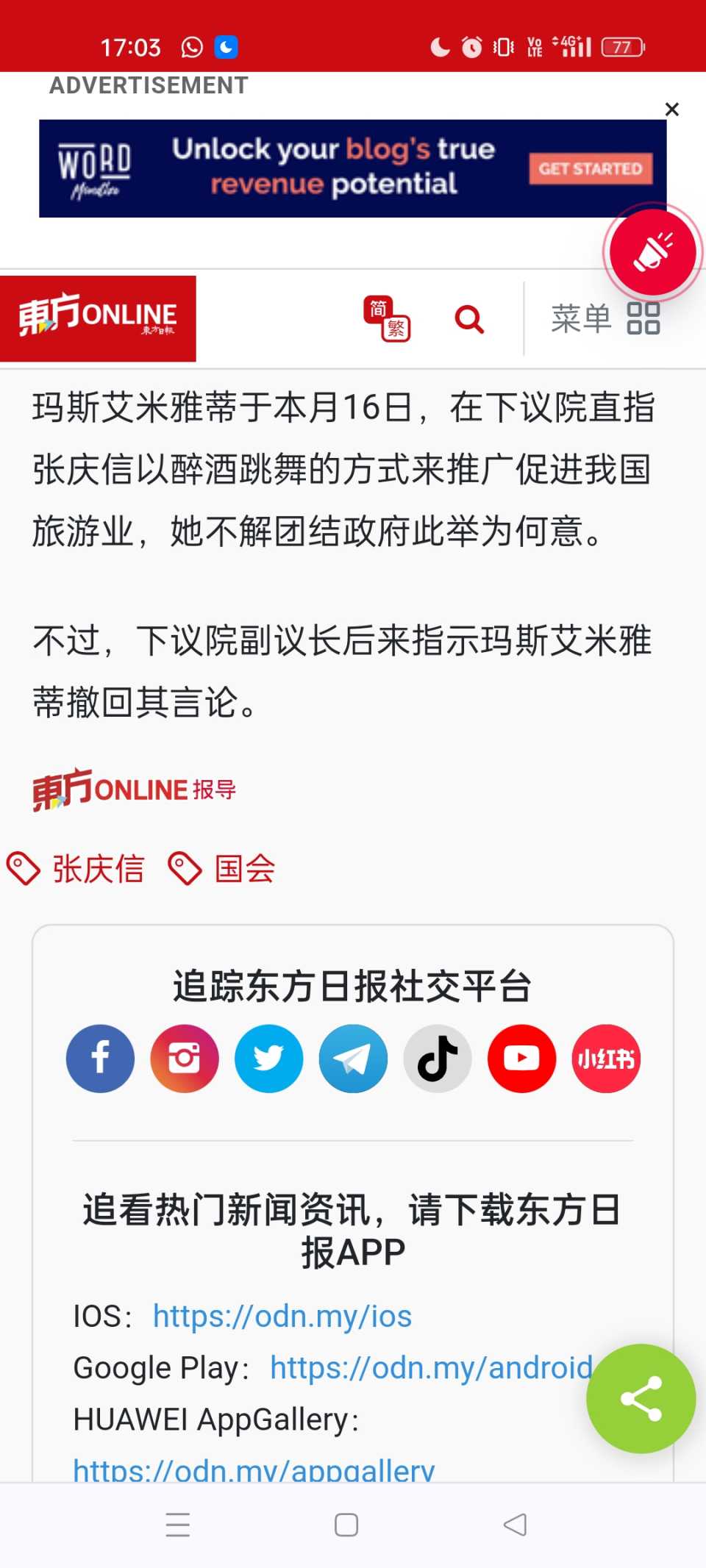This screenshot has width=706, height=1568.
Task: Go to the 東方 Online homepage logo
Action: (x=98, y=318)
